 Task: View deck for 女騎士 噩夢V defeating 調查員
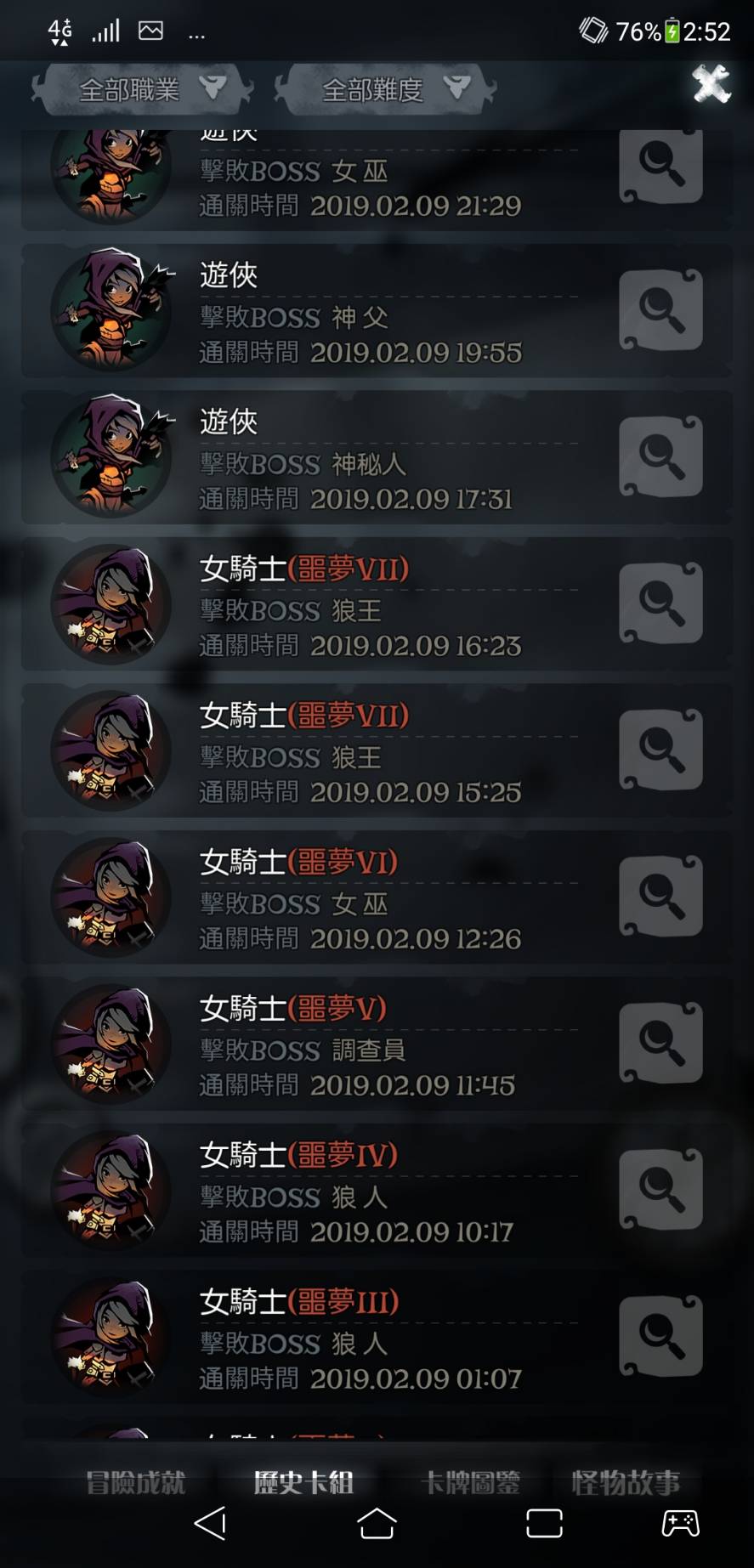coord(661,1043)
